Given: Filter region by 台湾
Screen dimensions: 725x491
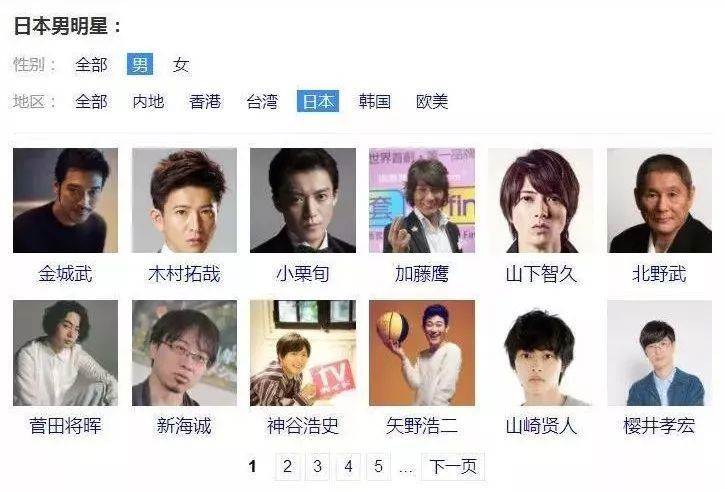Looking at the screenshot, I should tap(262, 101).
